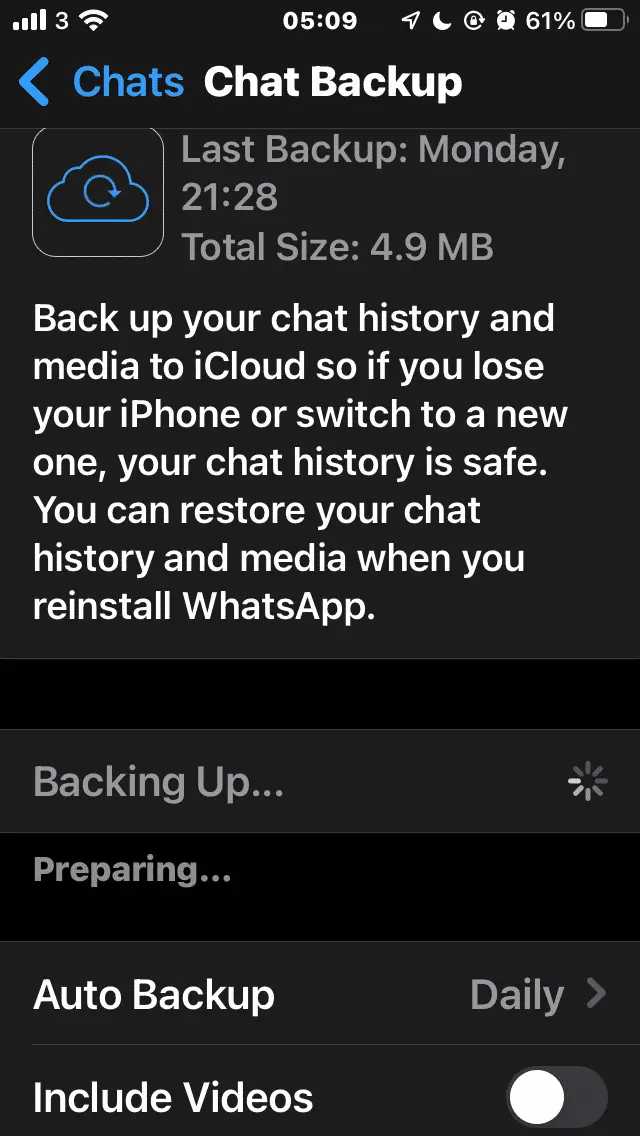
Task: Go back to Chats settings
Action: pos(102,82)
